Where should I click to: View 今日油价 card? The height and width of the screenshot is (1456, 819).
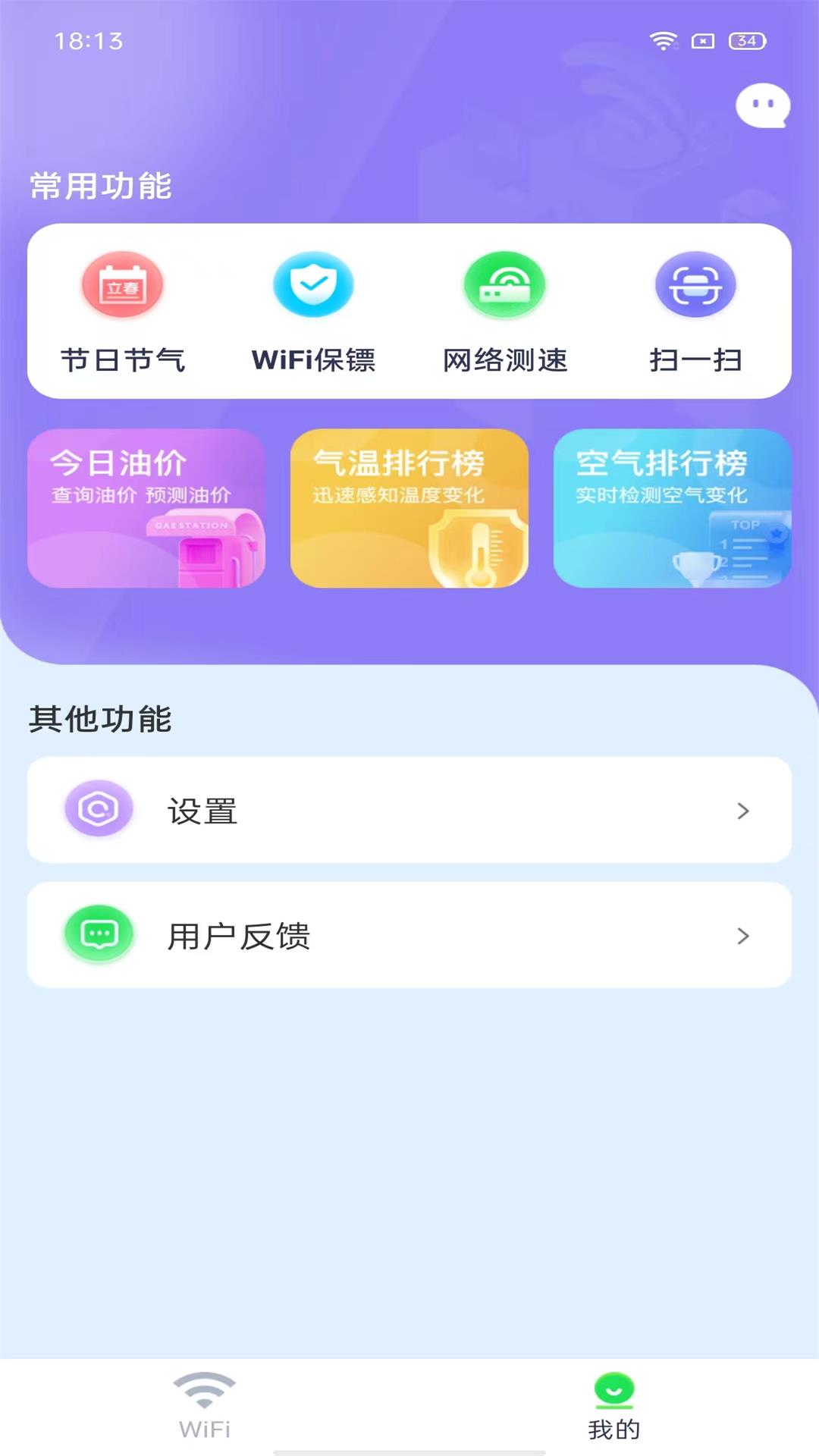[x=146, y=508]
